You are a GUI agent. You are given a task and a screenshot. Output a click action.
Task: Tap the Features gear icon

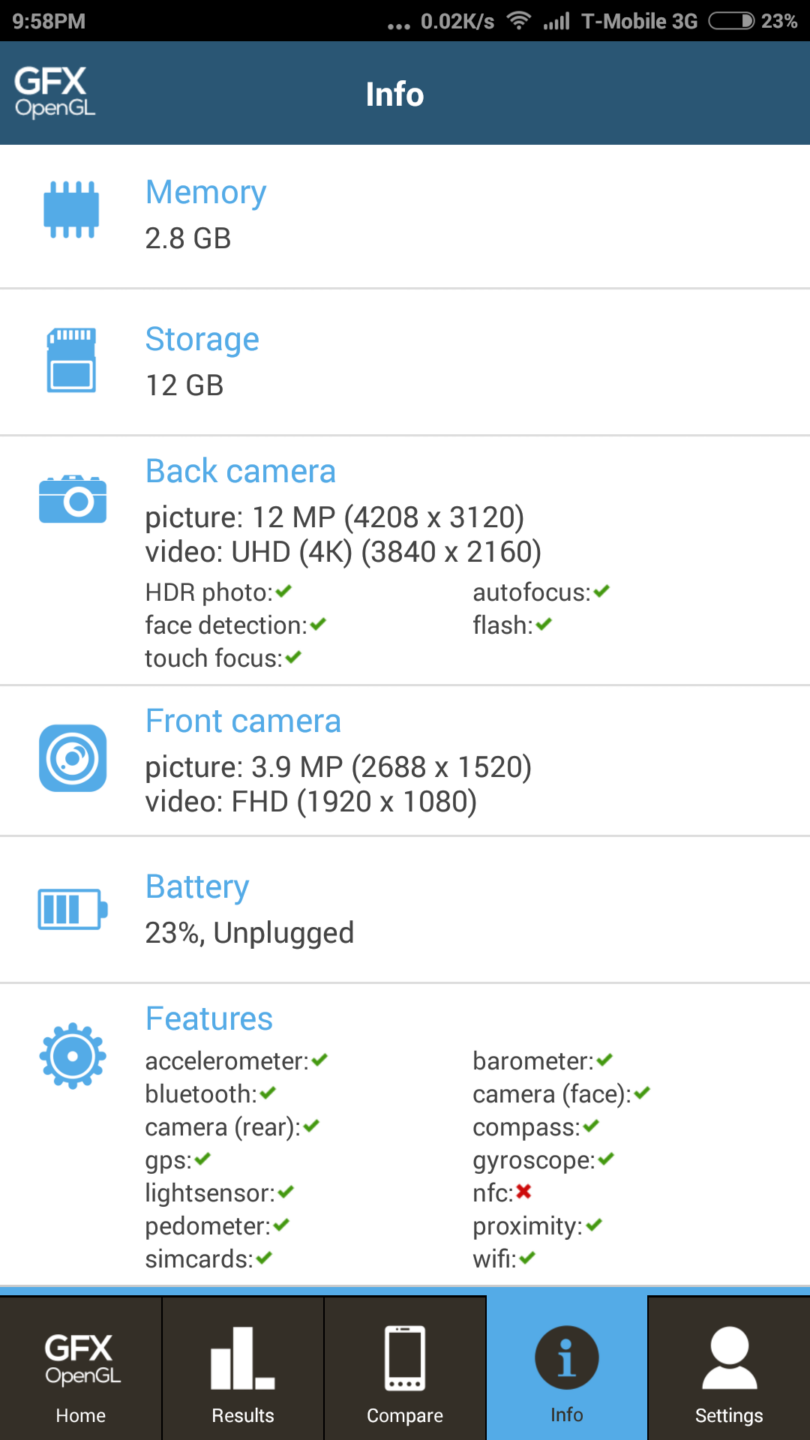[72, 1055]
